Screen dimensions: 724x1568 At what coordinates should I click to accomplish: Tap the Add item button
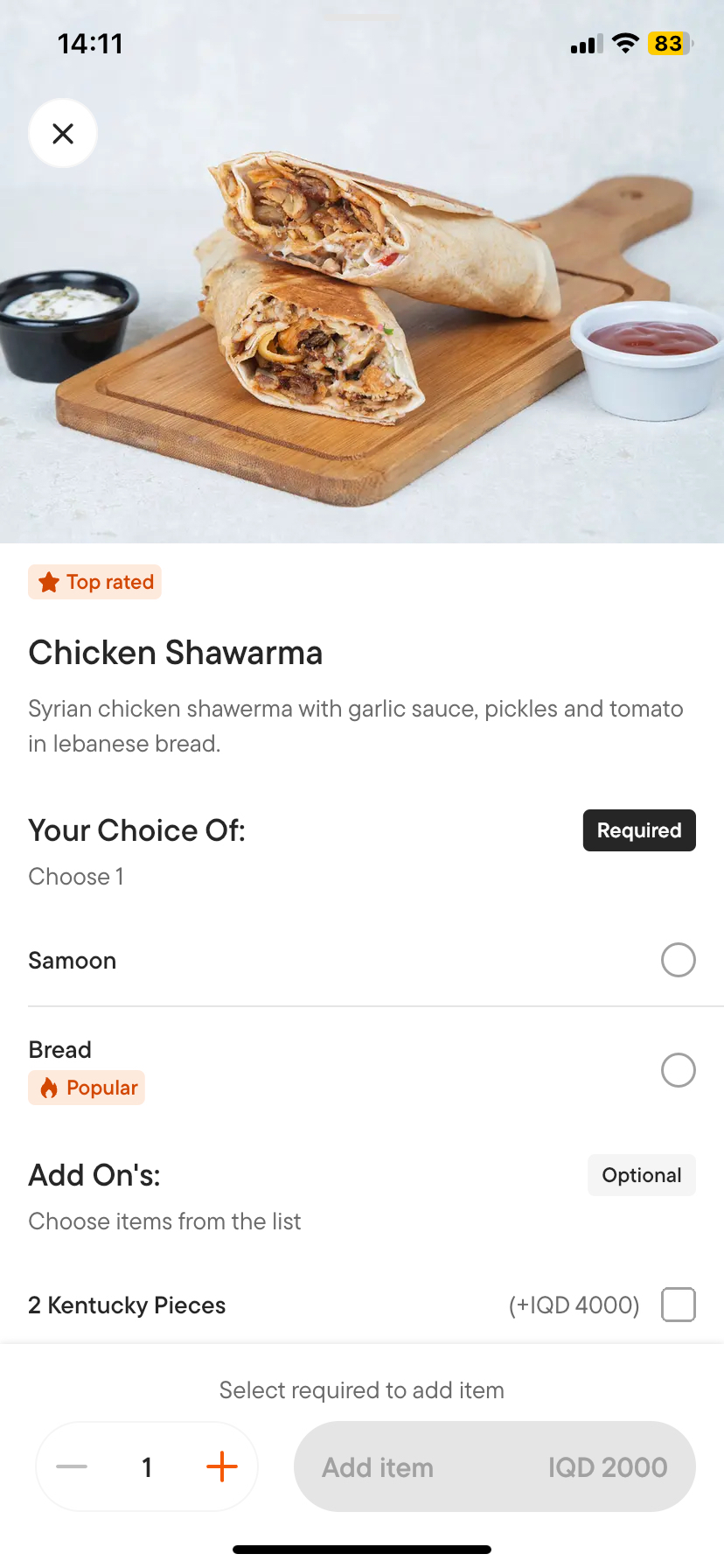pyautogui.click(x=378, y=1466)
